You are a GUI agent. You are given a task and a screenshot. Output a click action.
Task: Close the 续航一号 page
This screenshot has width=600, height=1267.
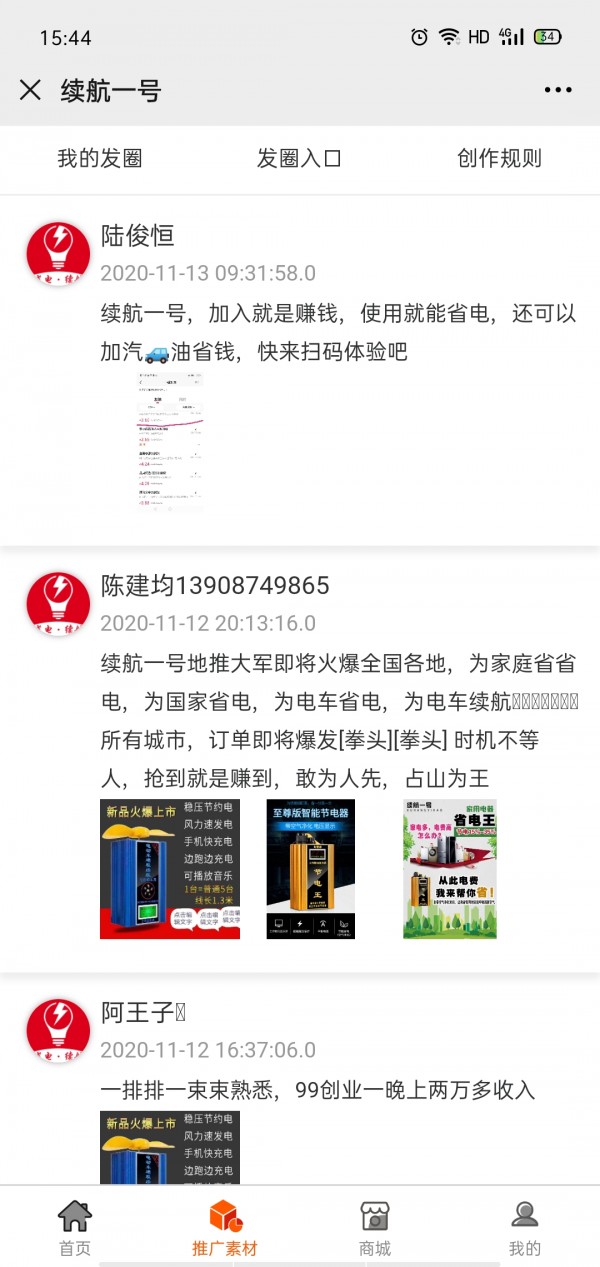pyautogui.click(x=30, y=90)
